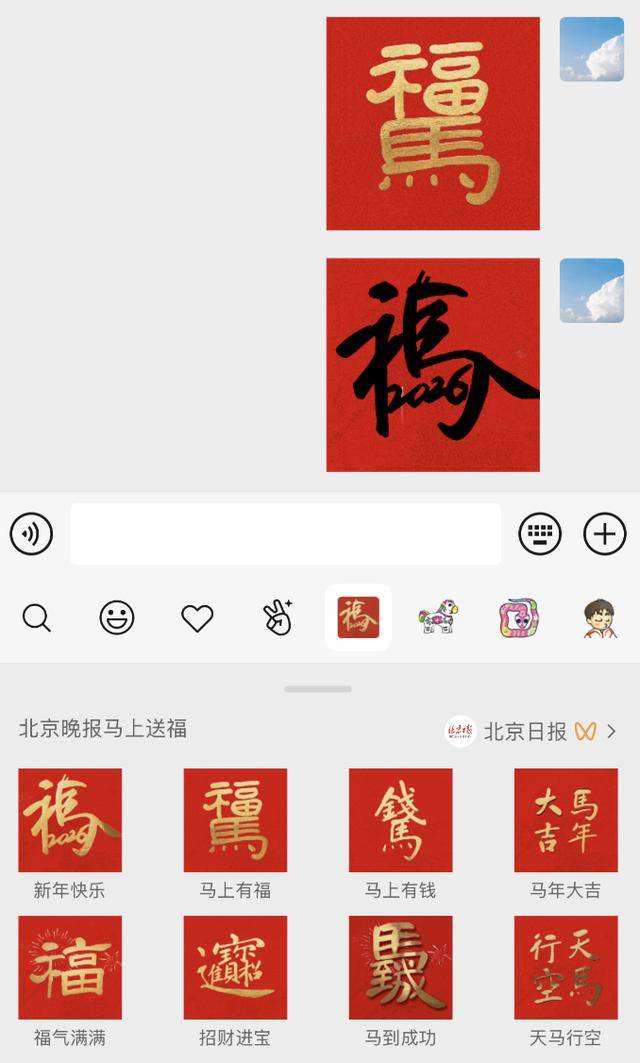Image resolution: width=640 pixels, height=1063 pixels.
Task: Open the plus attachments menu
Action: pos(605,534)
